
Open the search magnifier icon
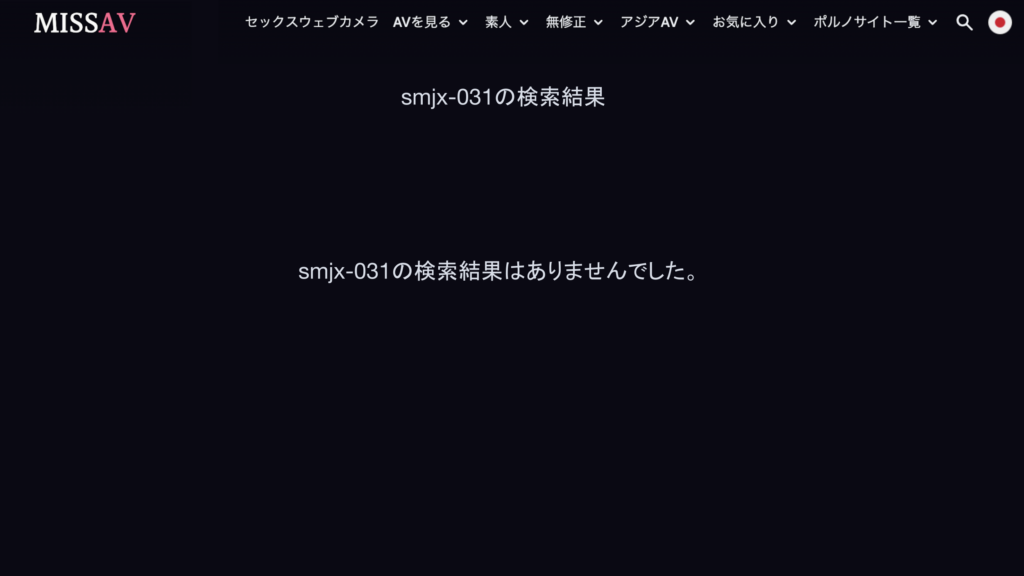pyautogui.click(x=964, y=22)
